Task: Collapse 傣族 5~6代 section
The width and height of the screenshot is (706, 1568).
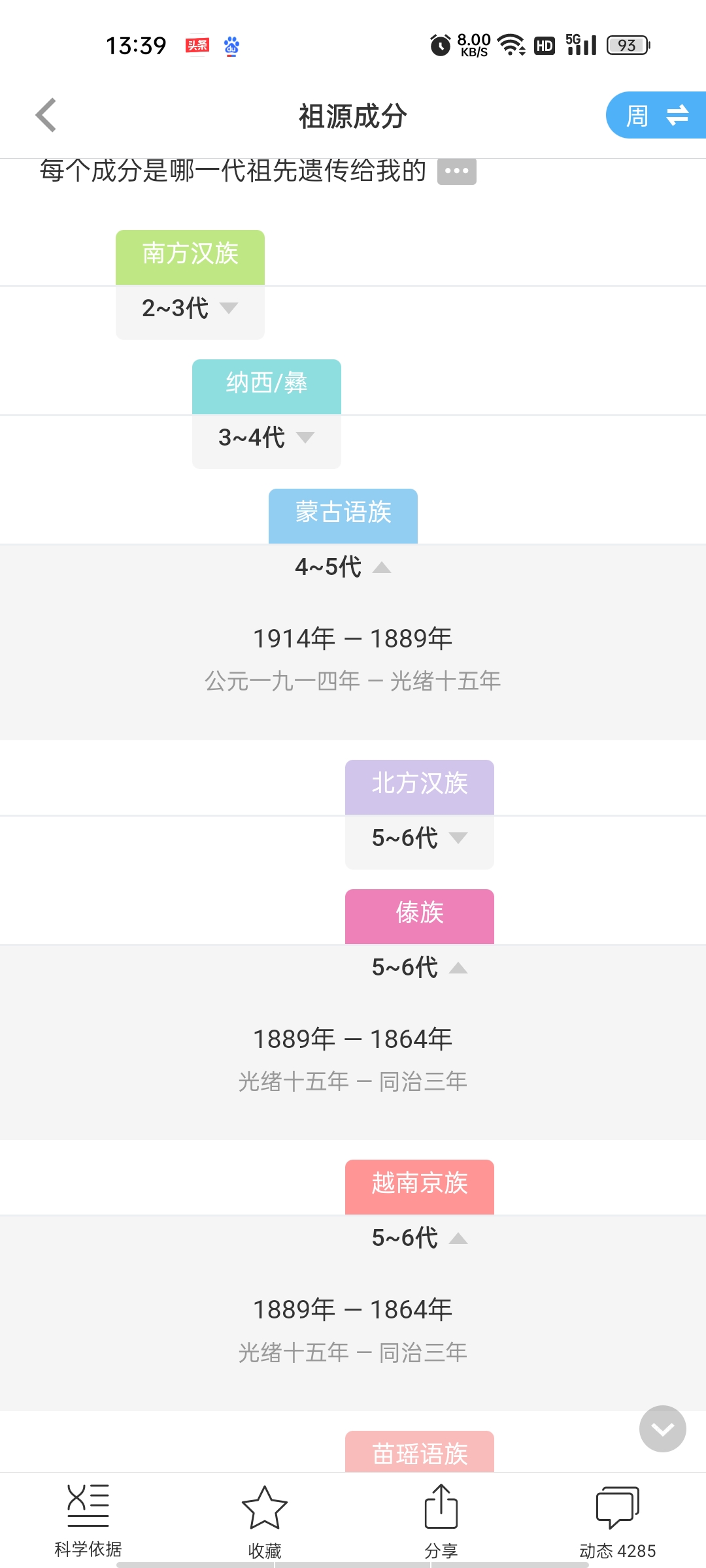Action: (x=420, y=967)
